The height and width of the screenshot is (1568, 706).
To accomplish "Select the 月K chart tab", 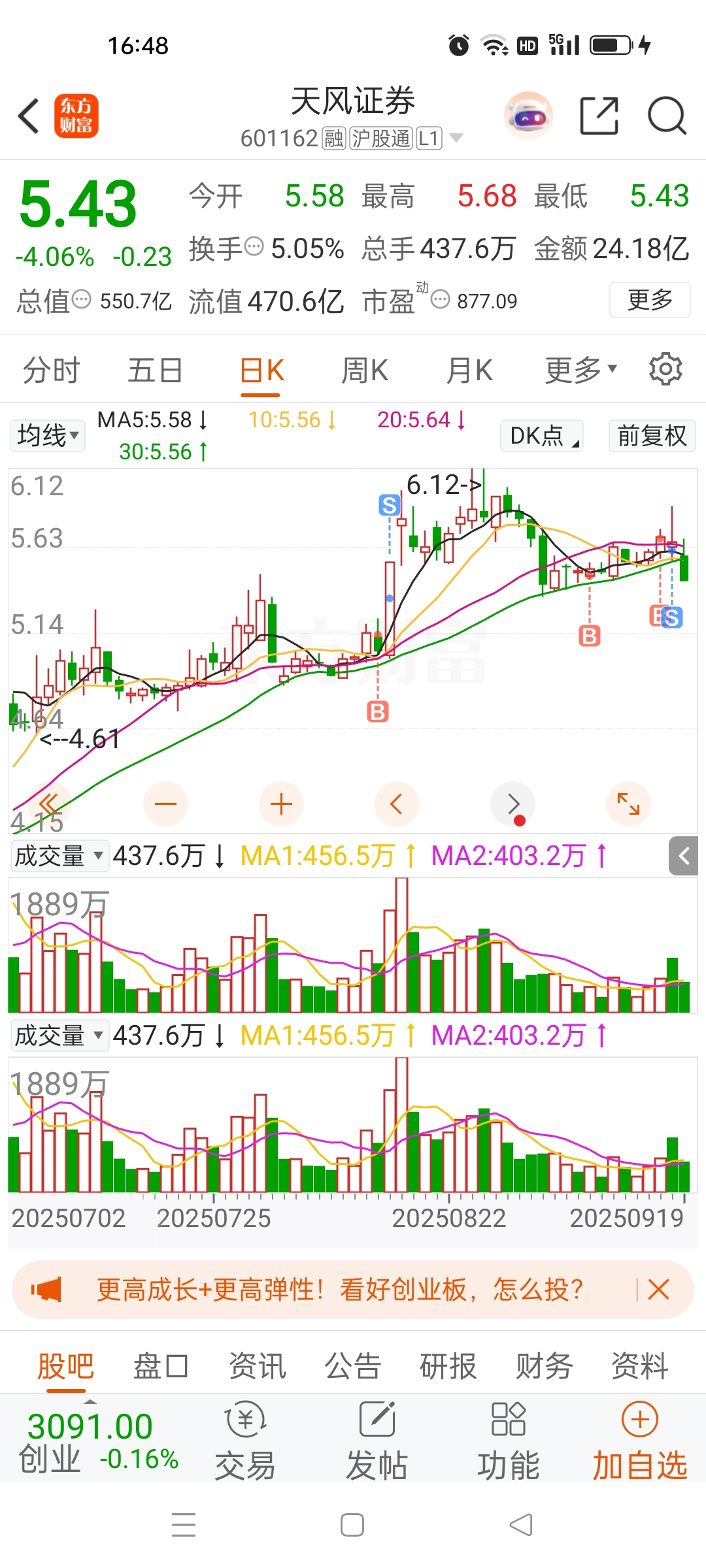I will point(469,370).
